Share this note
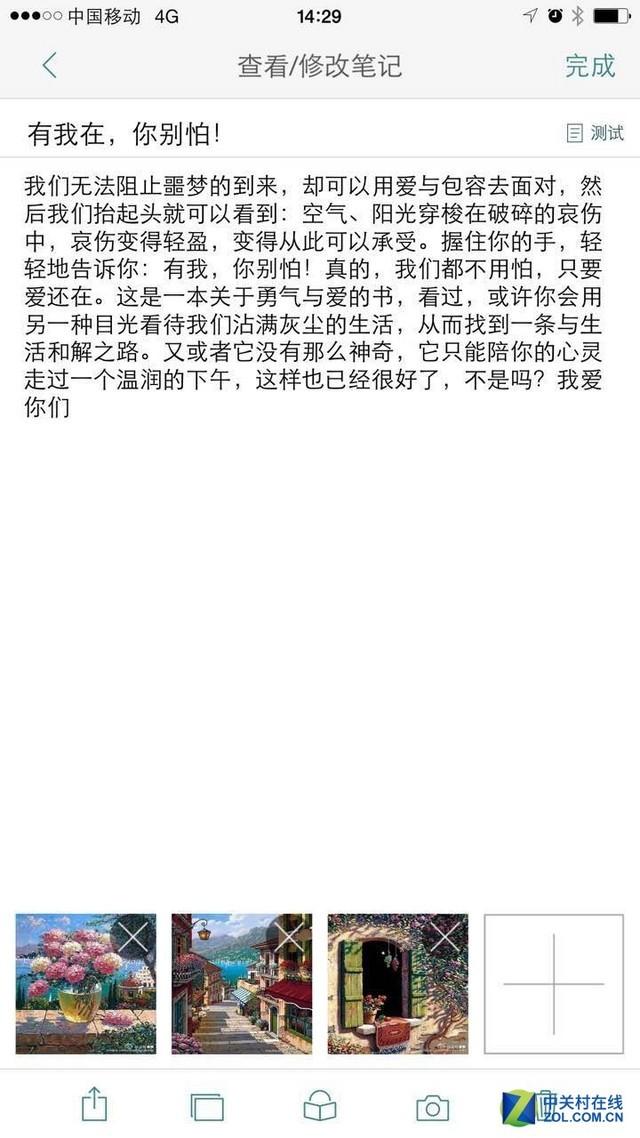Viewport: 640px width, 1138px height. click(93, 1105)
